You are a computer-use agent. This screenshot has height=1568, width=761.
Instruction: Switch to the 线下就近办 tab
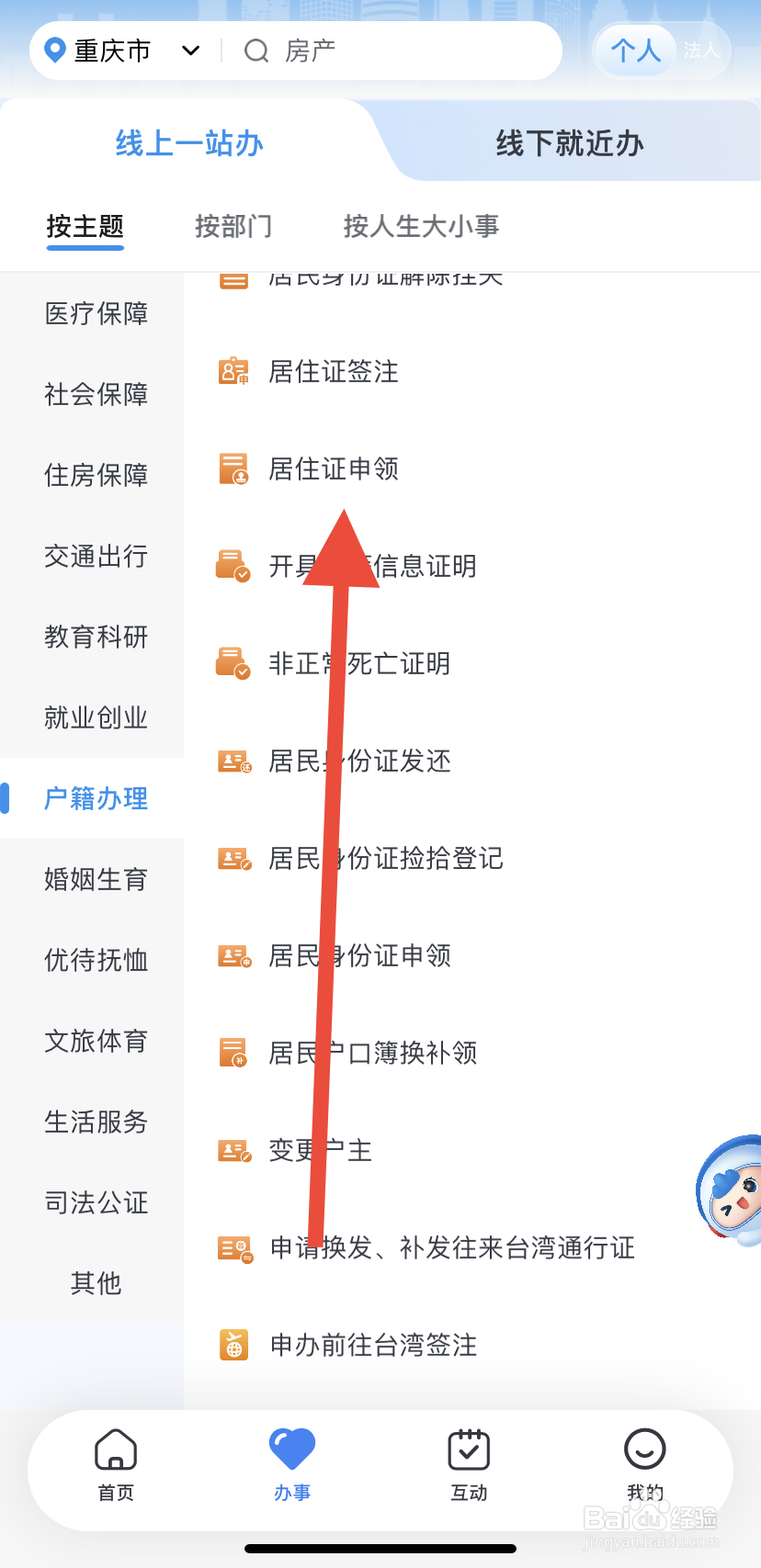568,142
